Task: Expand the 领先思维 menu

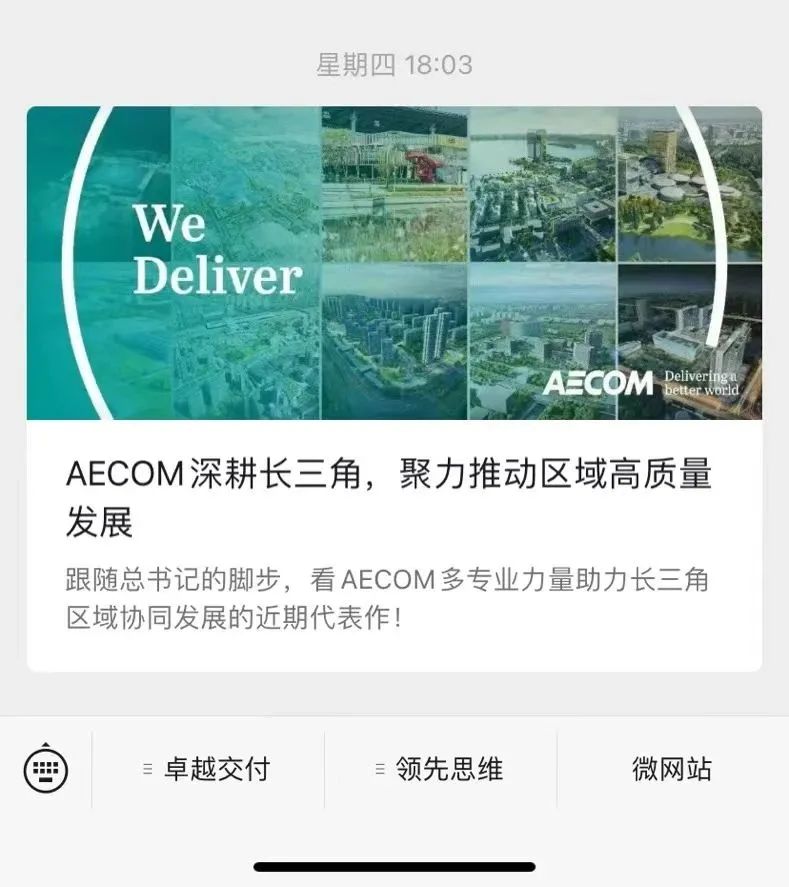Action: pyautogui.click(x=440, y=769)
